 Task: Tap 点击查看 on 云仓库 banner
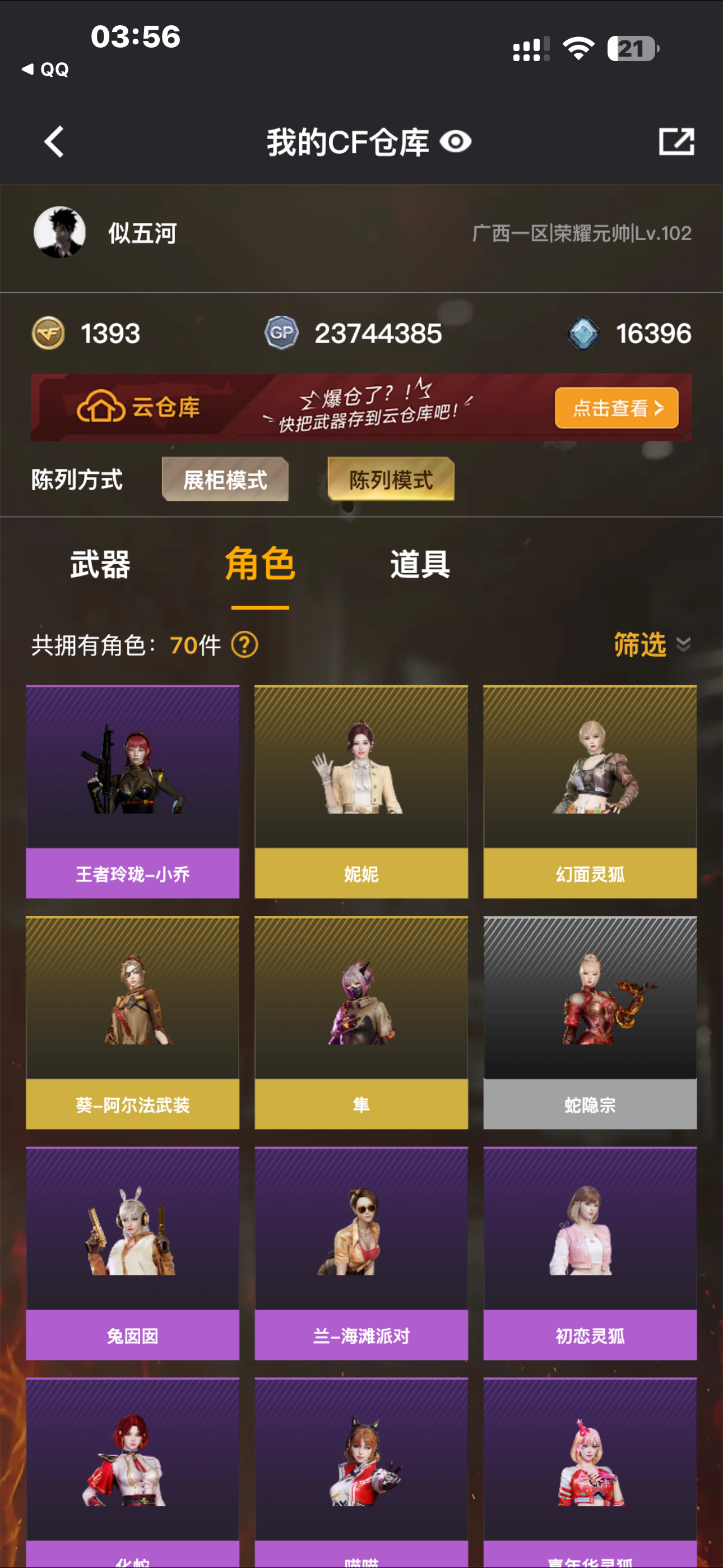[616, 407]
